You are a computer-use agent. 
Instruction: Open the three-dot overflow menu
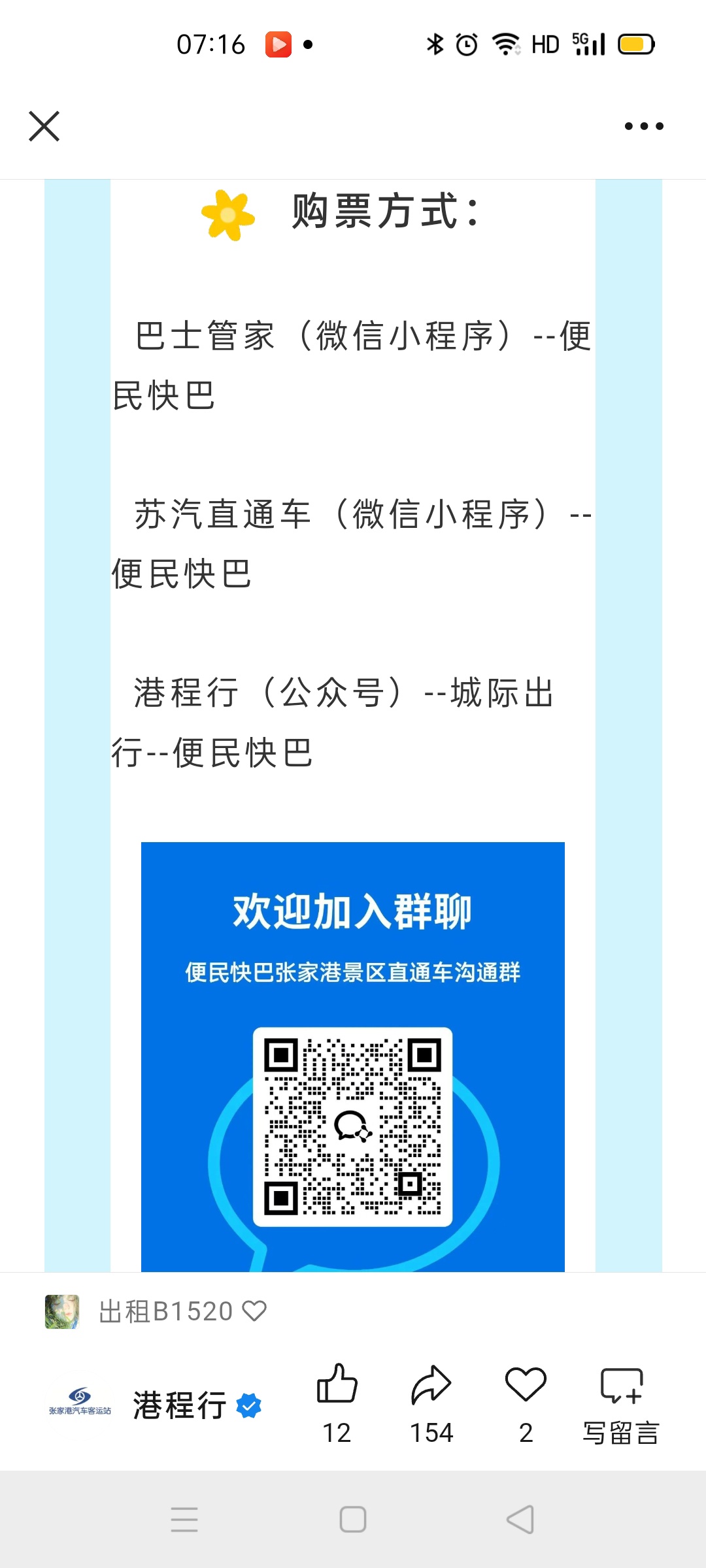(x=644, y=126)
